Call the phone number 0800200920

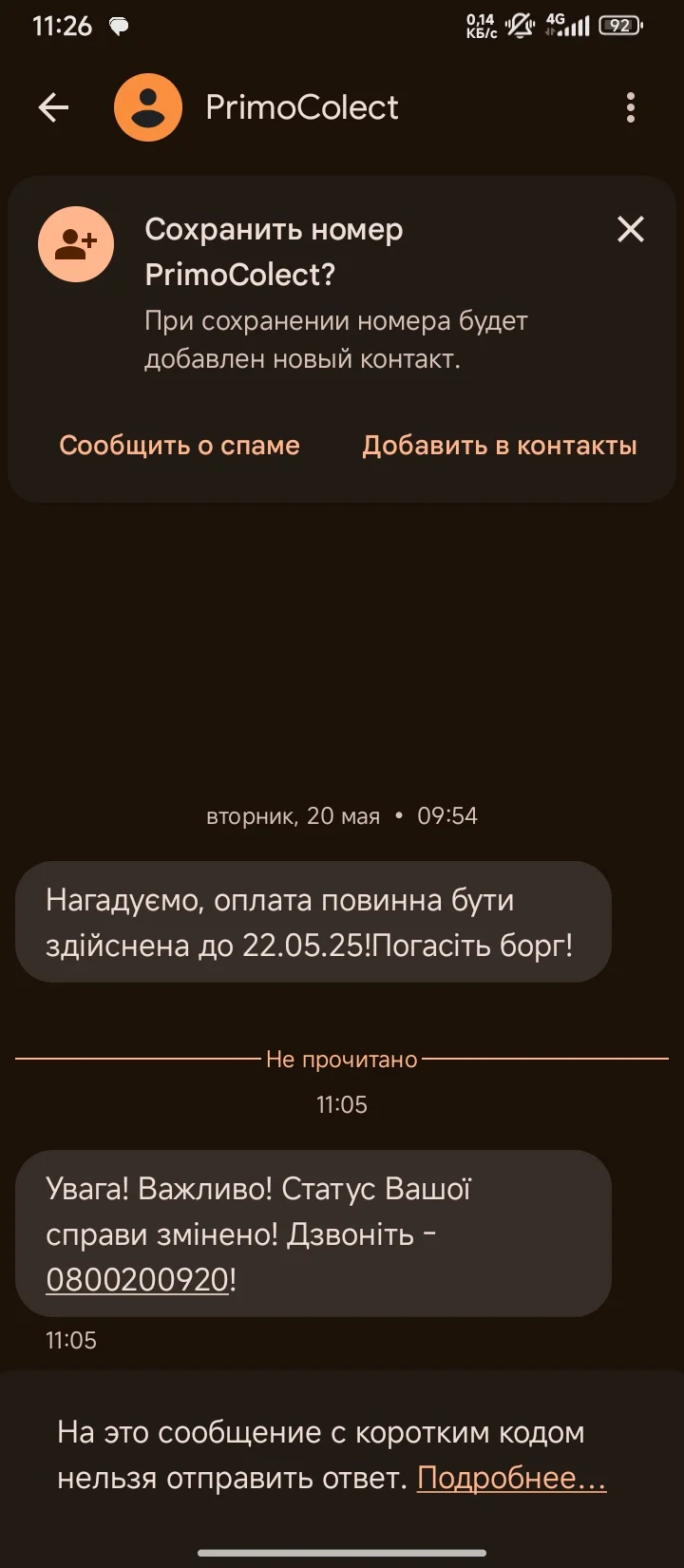[x=138, y=1280]
